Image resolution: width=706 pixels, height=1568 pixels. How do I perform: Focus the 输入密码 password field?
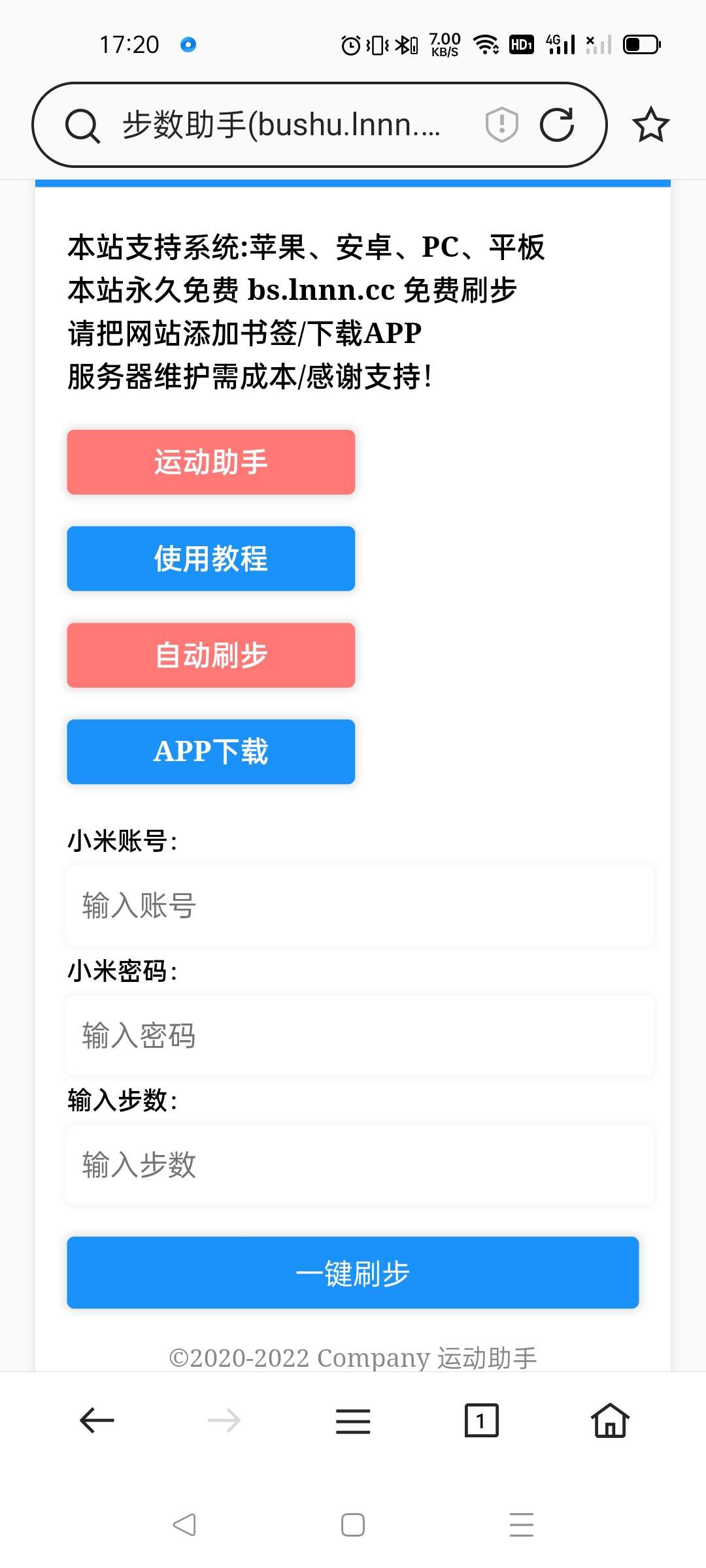[x=360, y=1036]
